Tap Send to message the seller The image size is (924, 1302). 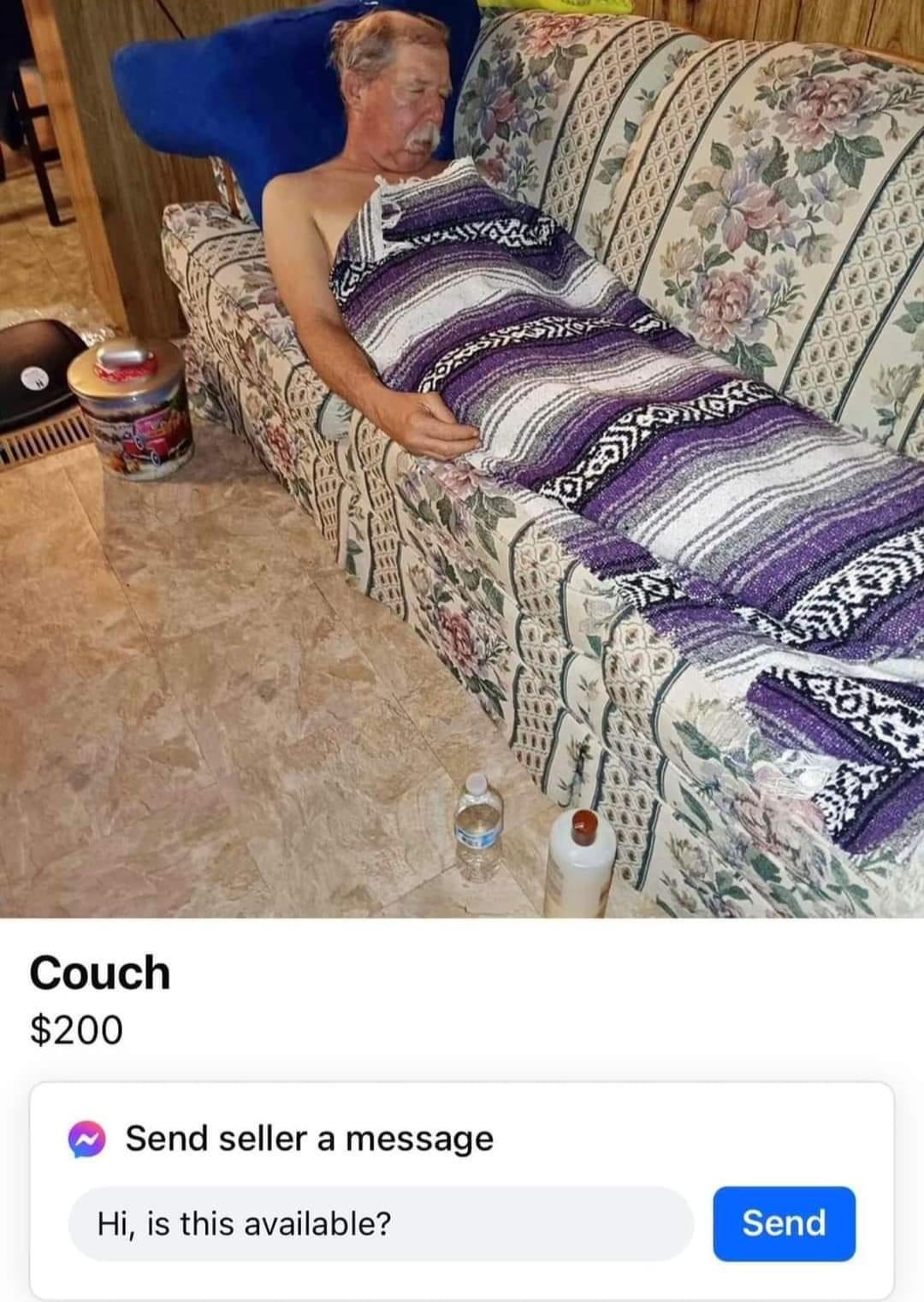[x=784, y=1222]
